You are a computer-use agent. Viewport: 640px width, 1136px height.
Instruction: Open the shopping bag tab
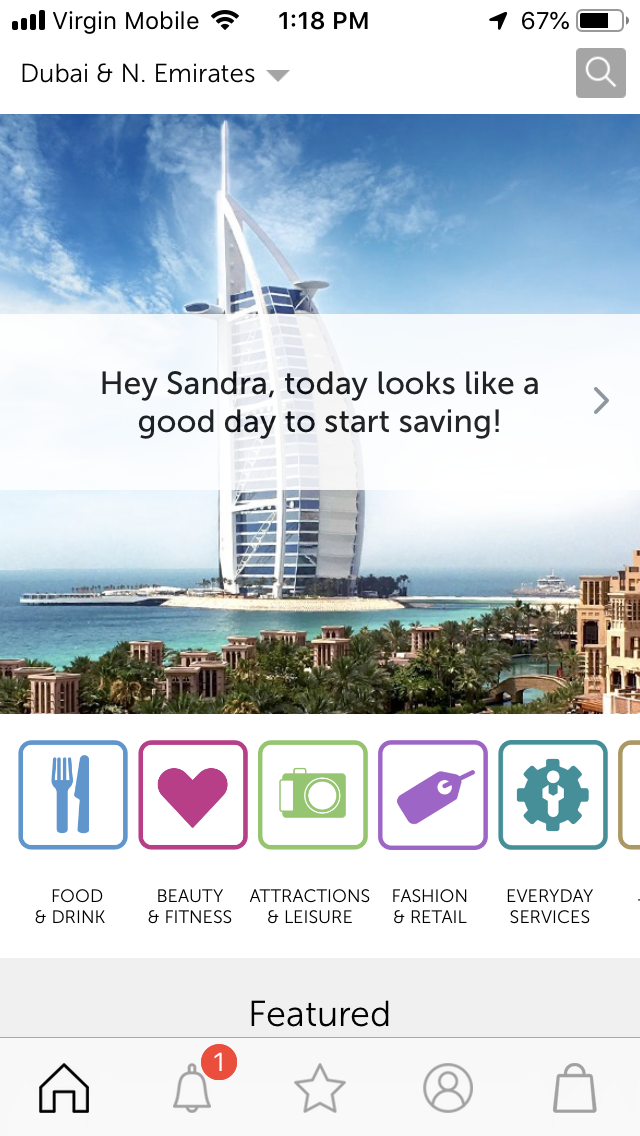pyautogui.click(x=575, y=1087)
